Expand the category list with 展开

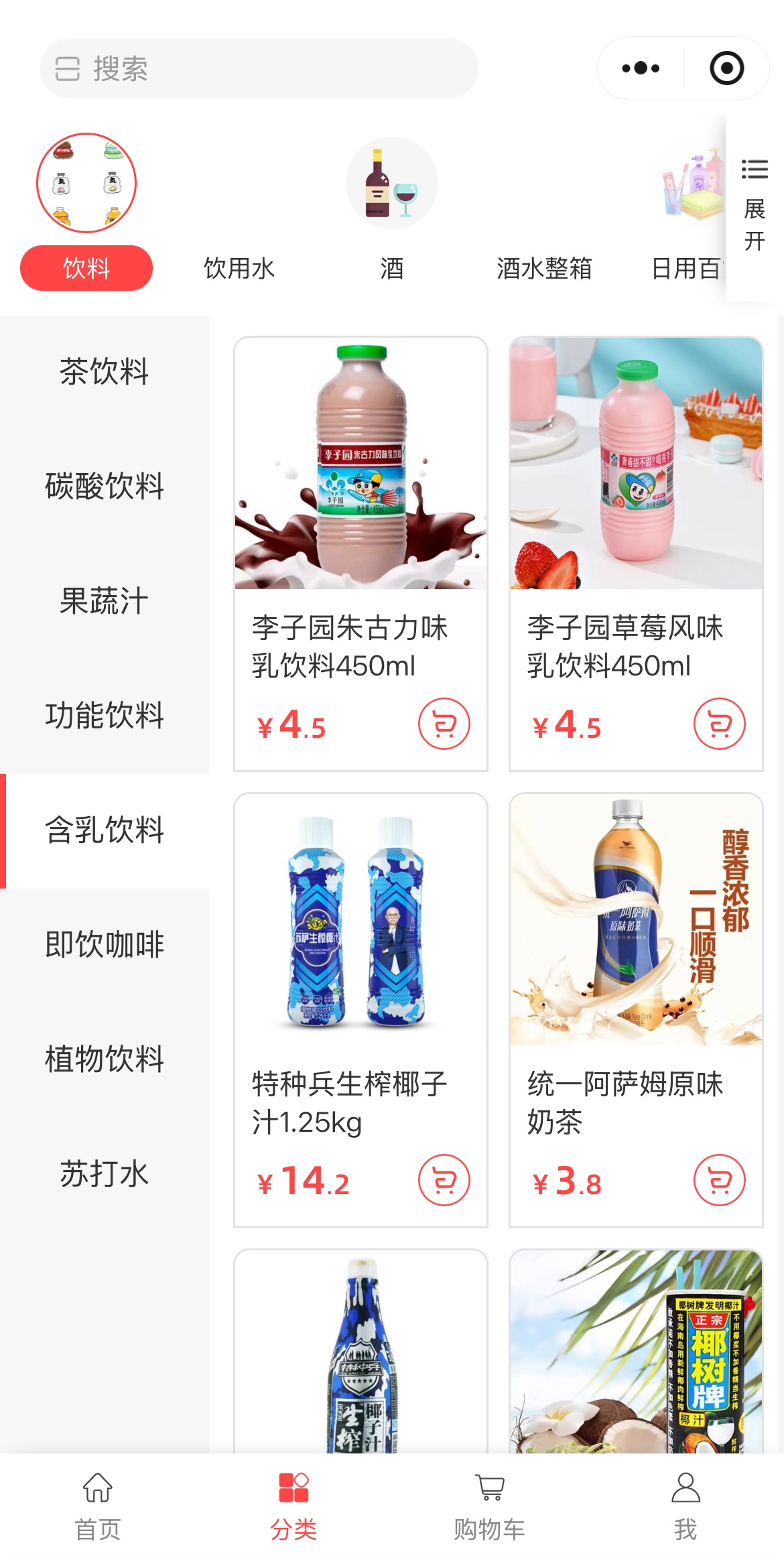point(755,206)
